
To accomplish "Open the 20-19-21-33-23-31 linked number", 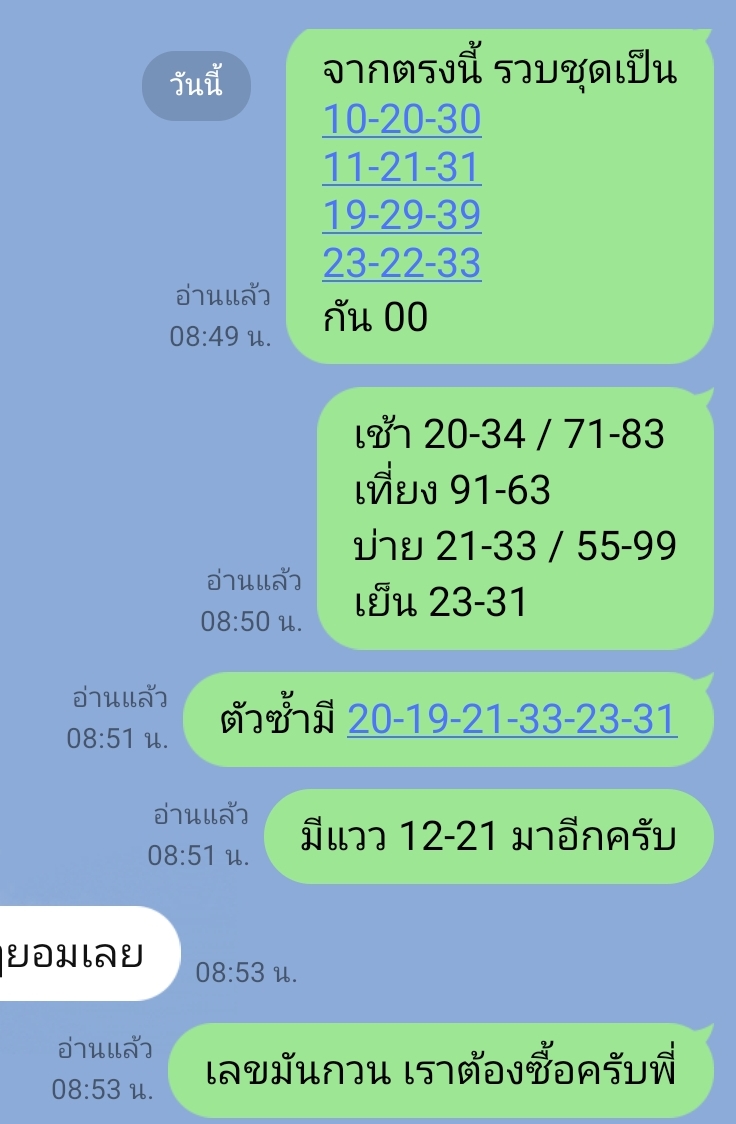I will pos(512,719).
